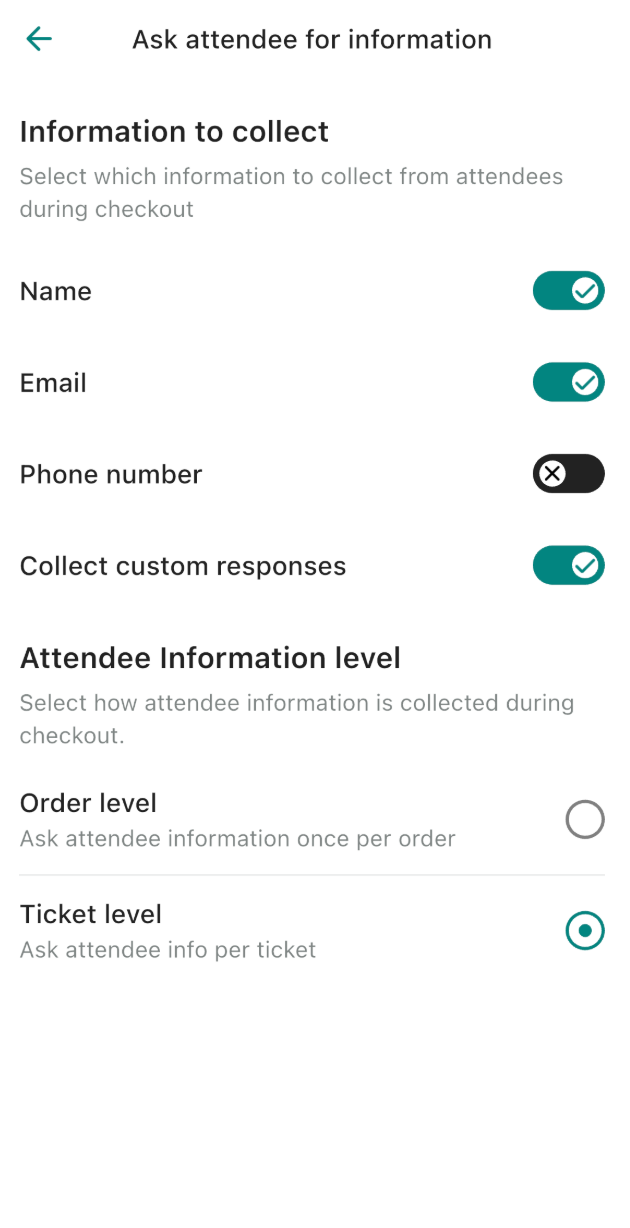
Task: Select the Order level radio button
Action: (585, 820)
